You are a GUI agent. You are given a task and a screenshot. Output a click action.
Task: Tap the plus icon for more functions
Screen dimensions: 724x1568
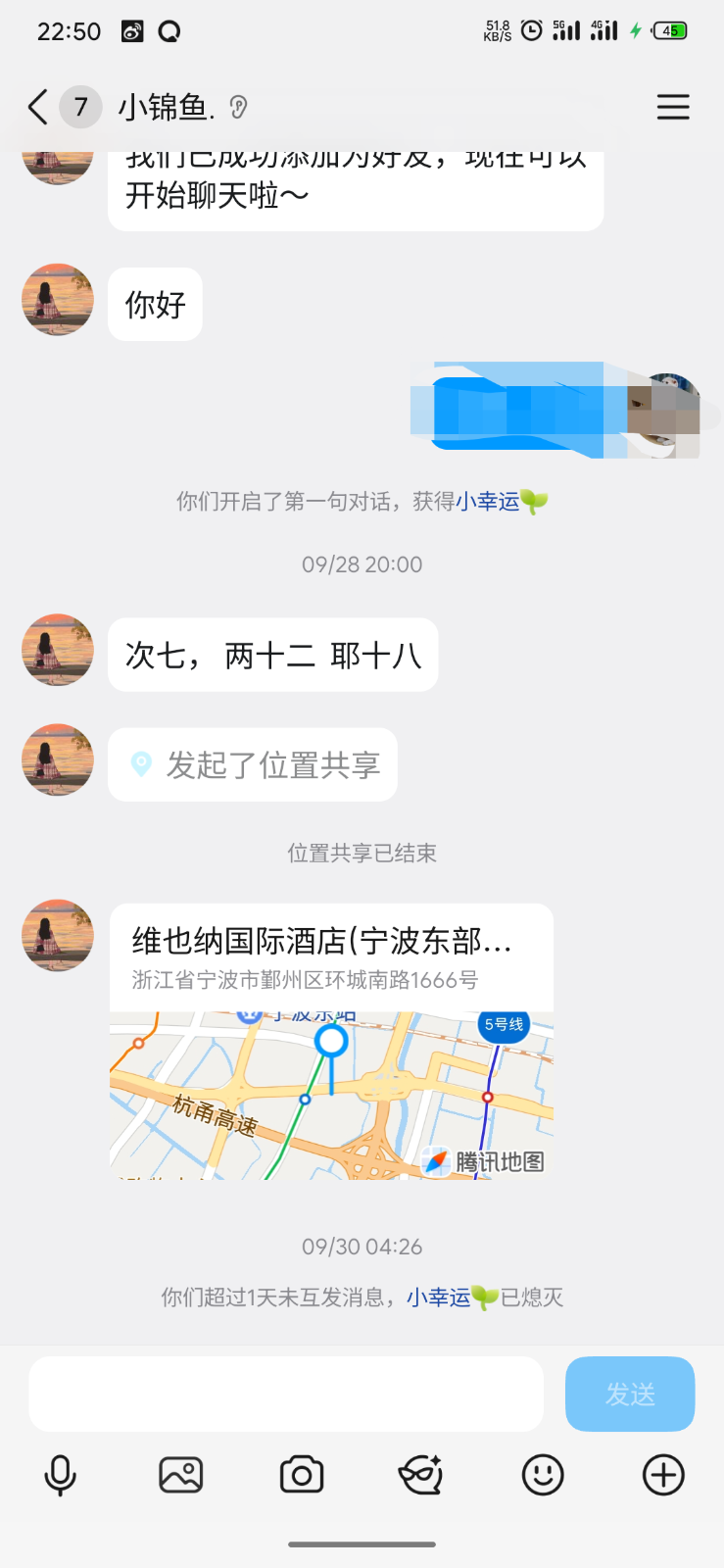(x=662, y=1474)
